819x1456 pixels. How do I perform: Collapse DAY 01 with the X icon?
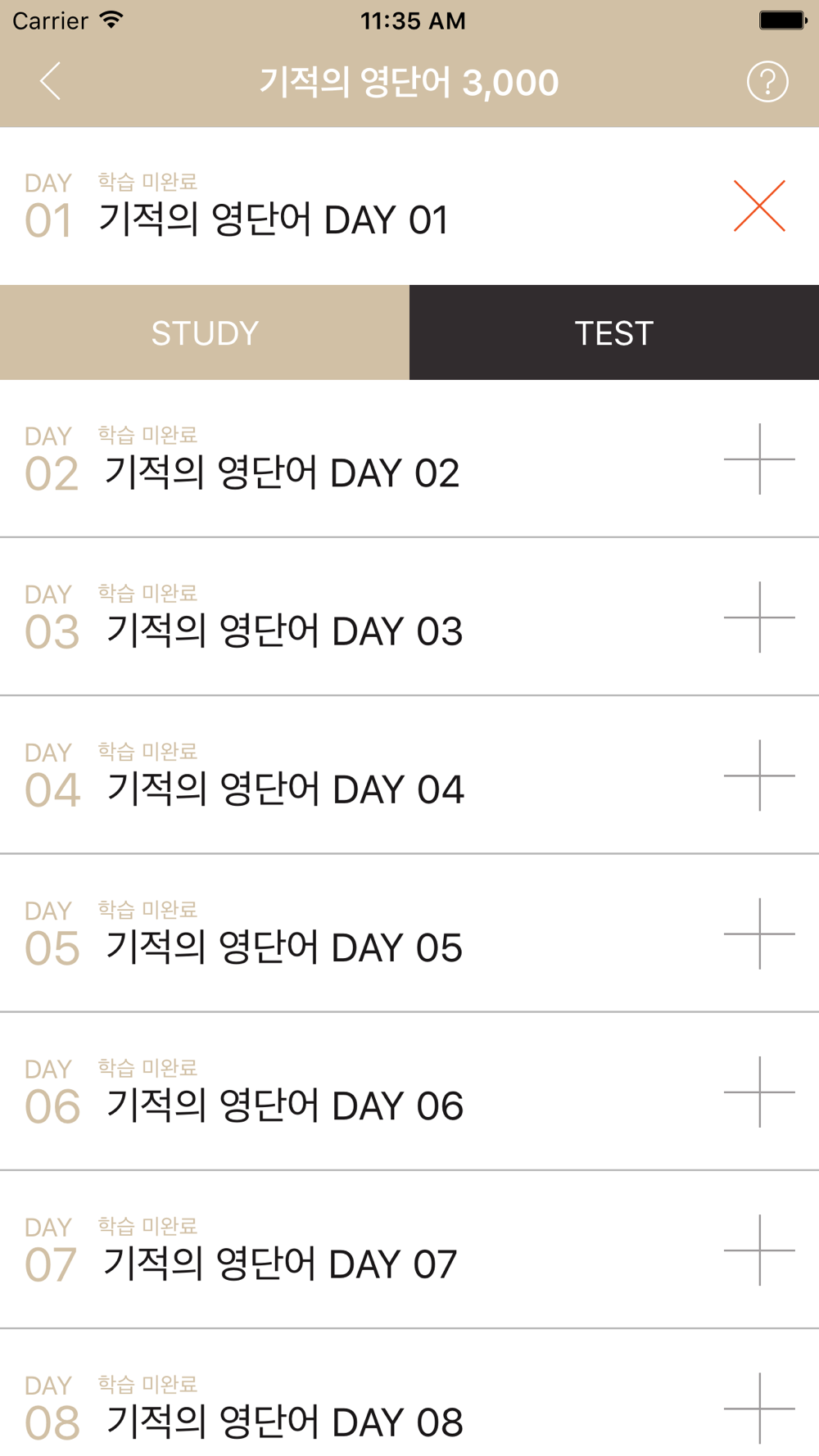click(759, 206)
